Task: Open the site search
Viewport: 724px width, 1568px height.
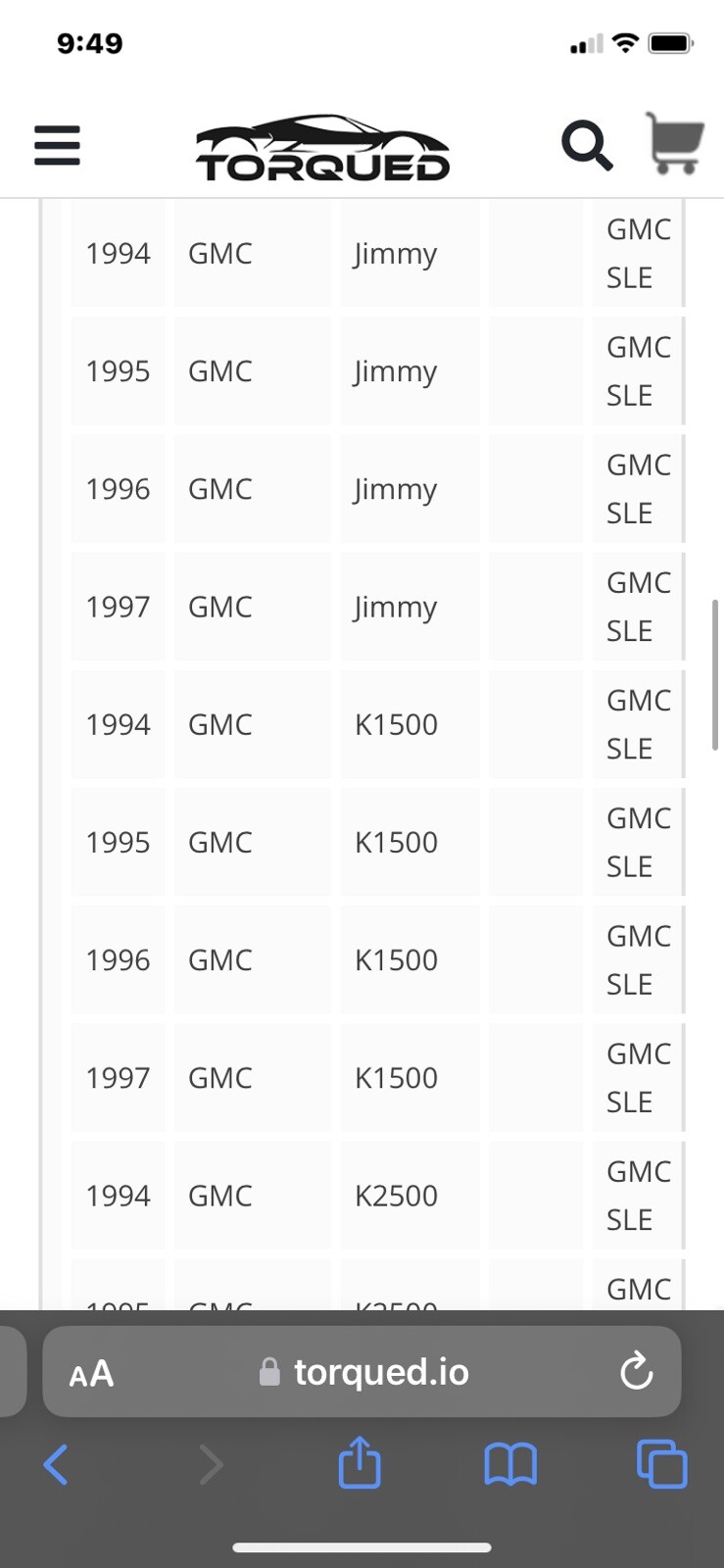Action: point(586,145)
